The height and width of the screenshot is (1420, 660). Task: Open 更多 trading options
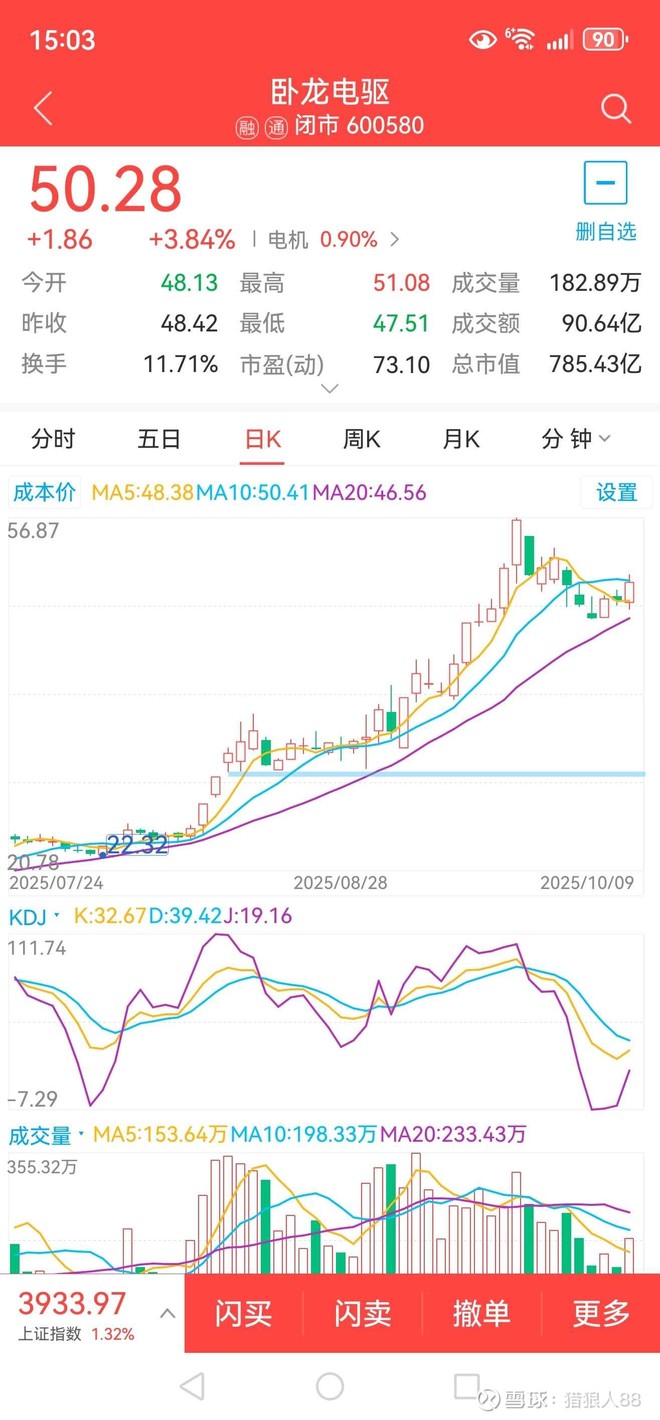coord(600,1313)
